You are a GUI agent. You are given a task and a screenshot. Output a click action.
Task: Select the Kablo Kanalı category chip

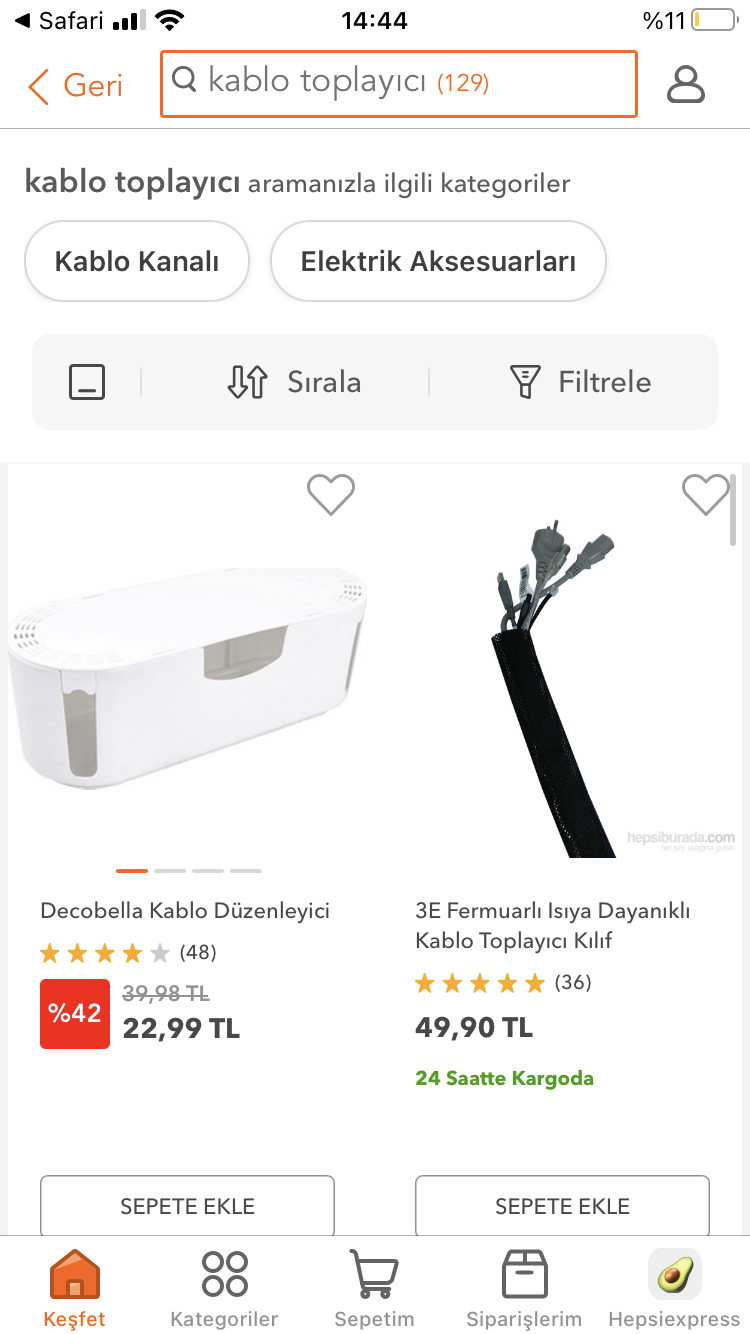point(137,262)
